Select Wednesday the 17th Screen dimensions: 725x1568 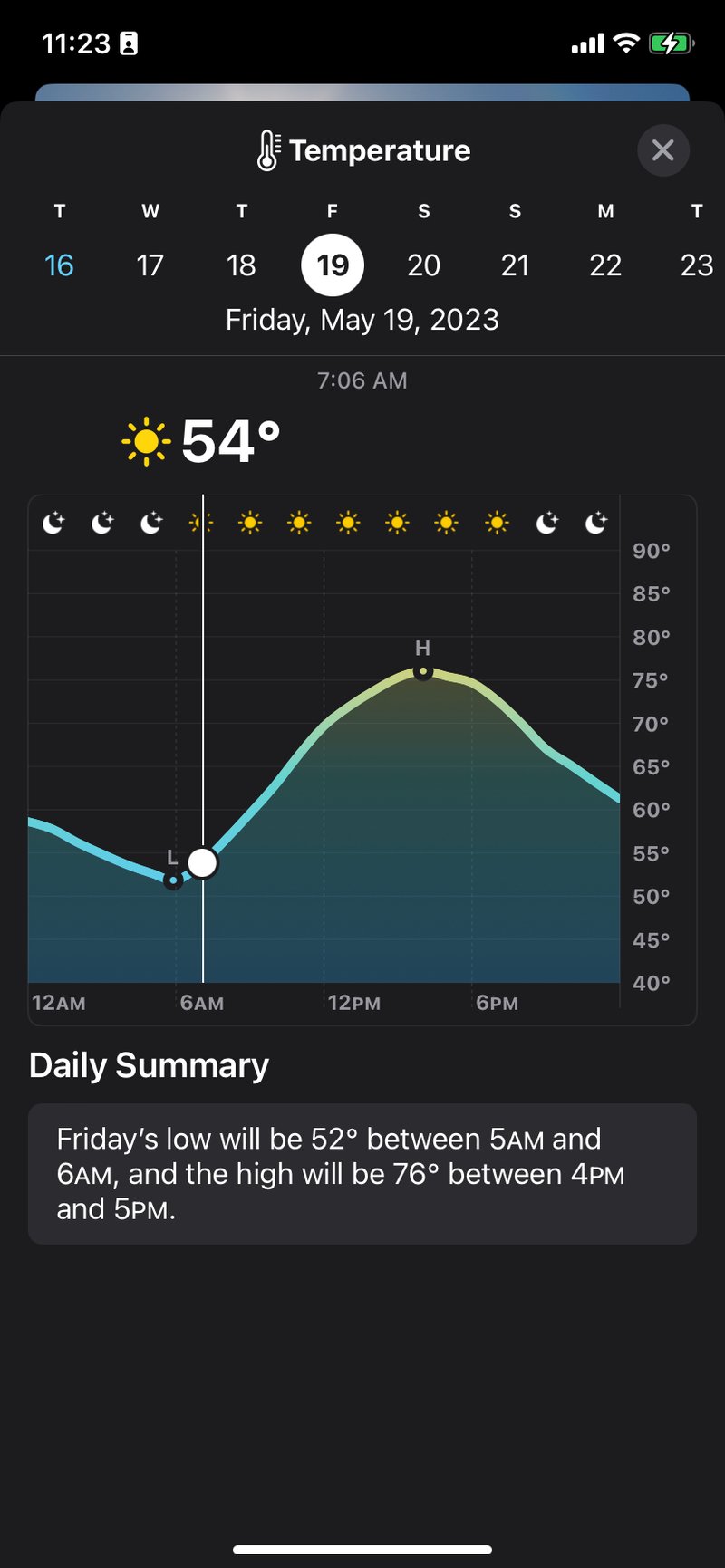point(150,265)
